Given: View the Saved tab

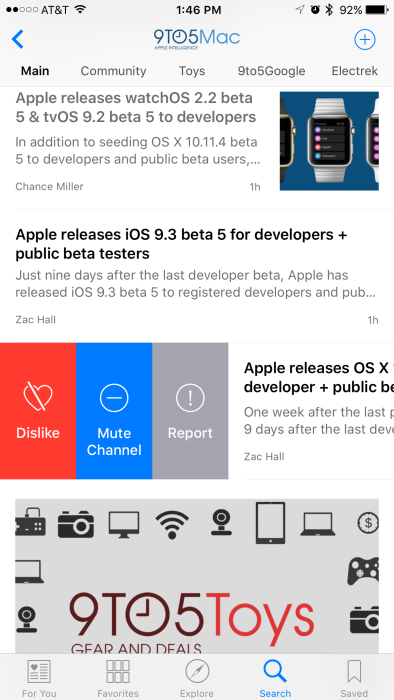Looking at the screenshot, I should click(354, 678).
